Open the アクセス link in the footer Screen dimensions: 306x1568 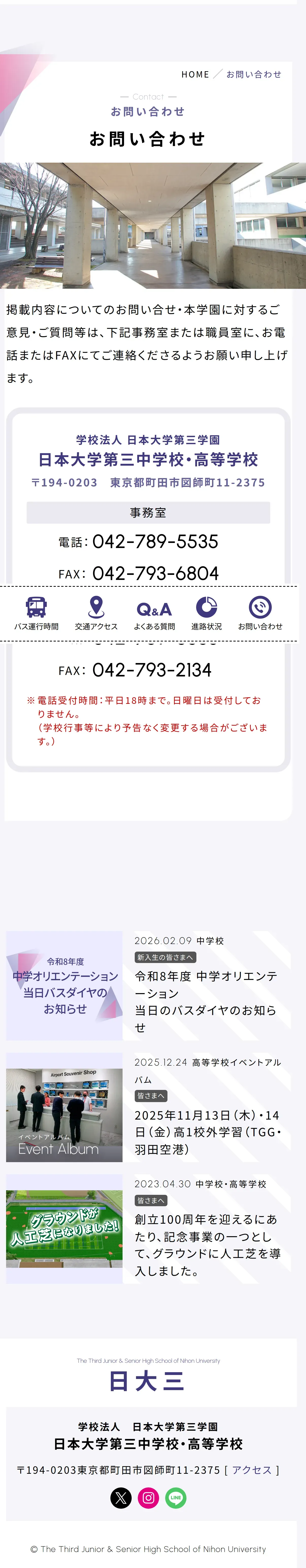coord(252,1470)
